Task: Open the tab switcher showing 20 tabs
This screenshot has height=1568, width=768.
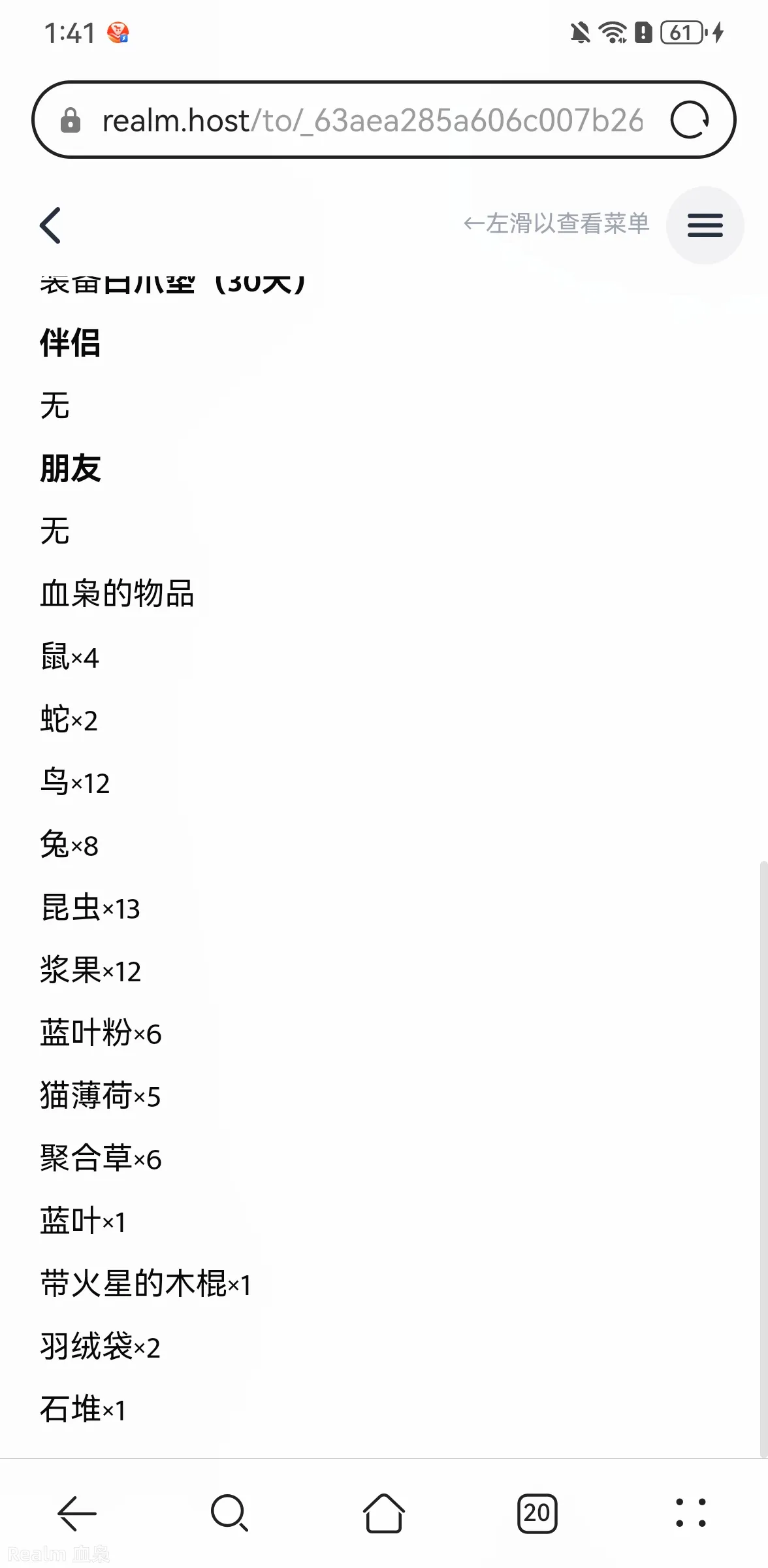Action: 537,1513
